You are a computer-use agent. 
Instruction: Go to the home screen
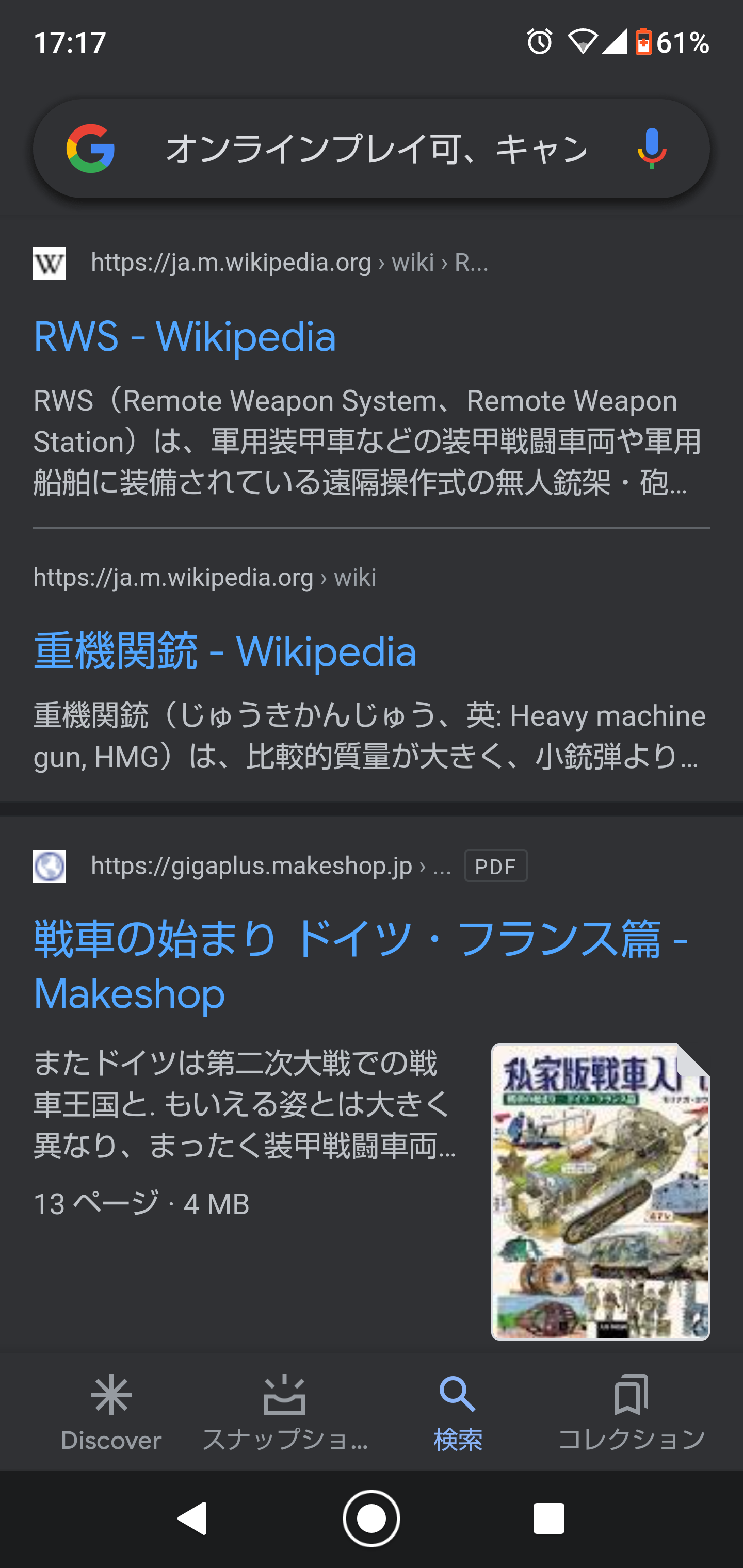(372, 1518)
